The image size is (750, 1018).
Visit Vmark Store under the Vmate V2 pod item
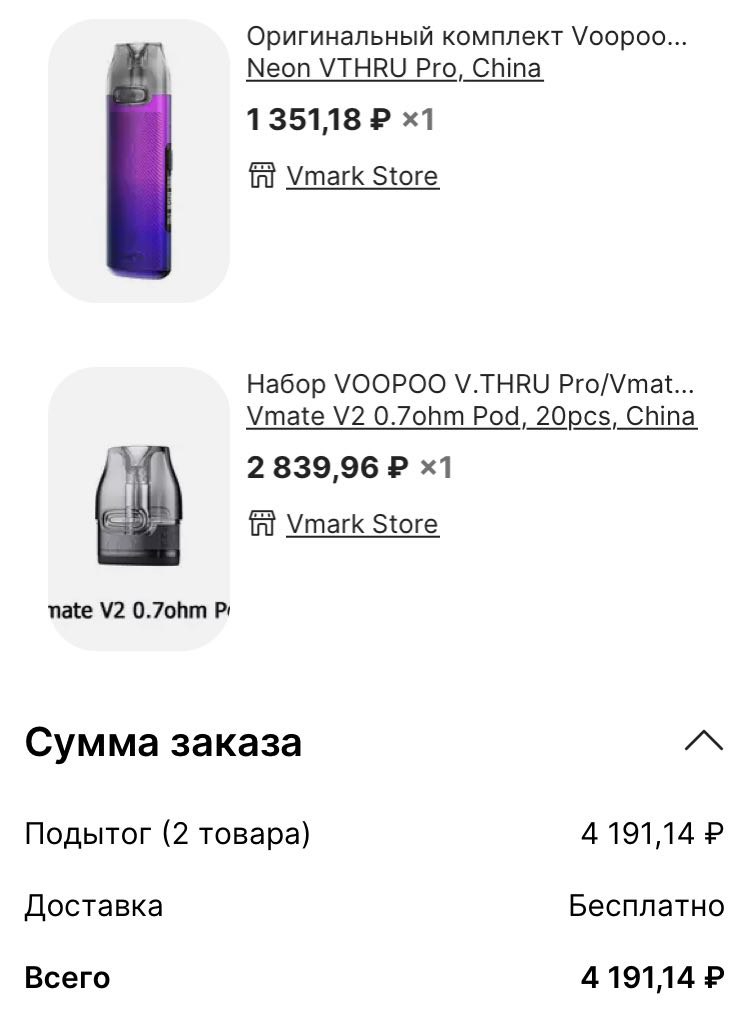(362, 524)
